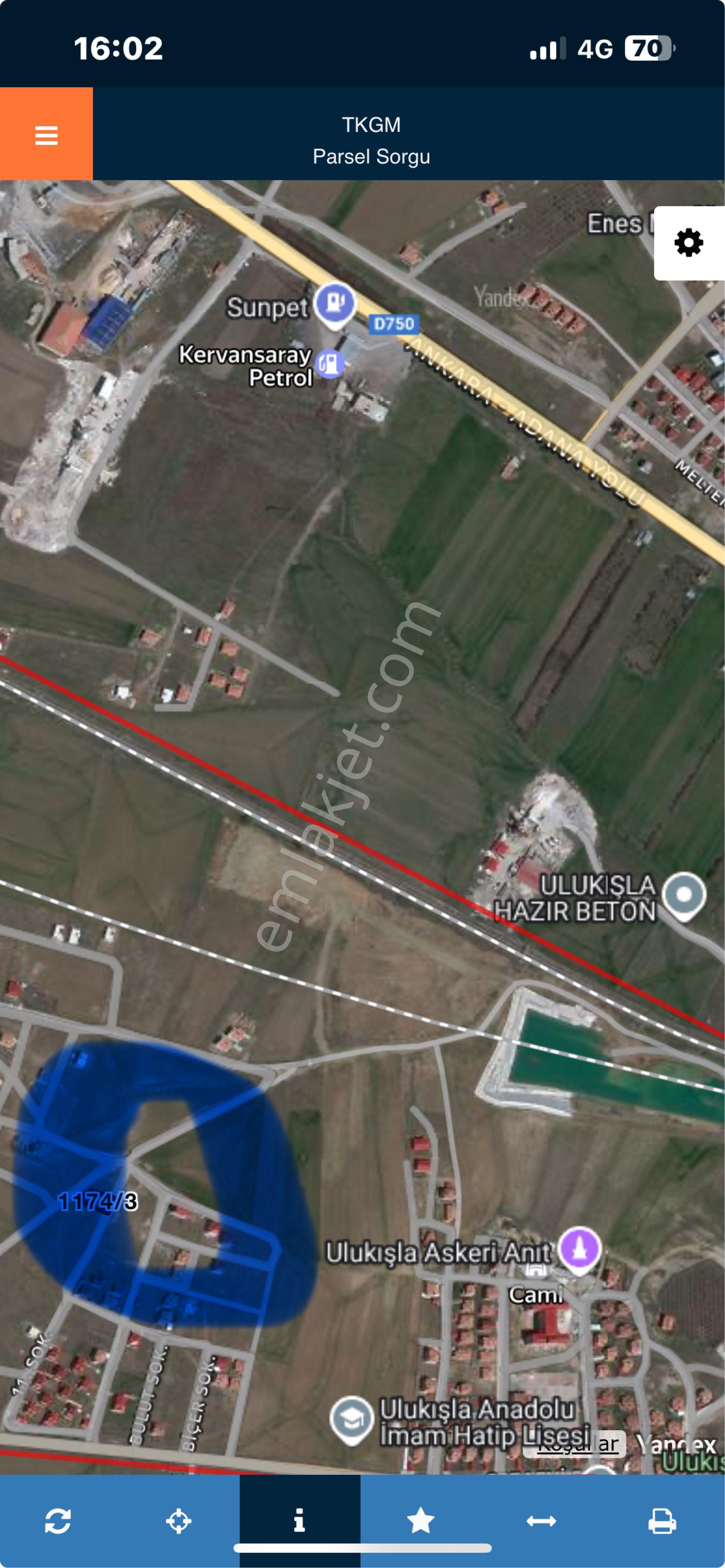Select the measure distance tool

pos(541,1520)
